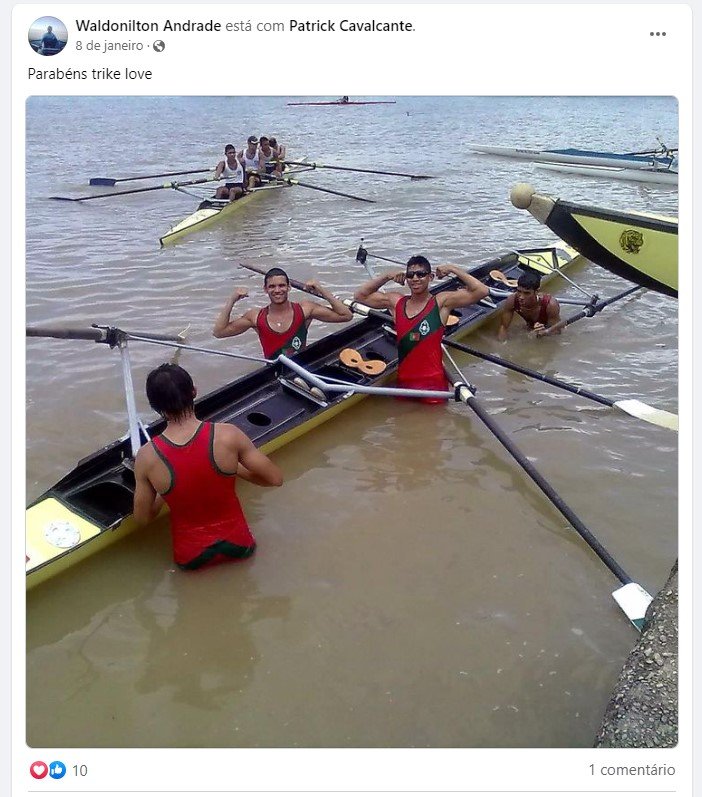Open Patrick Cavalcante's tagged profile

(350, 26)
